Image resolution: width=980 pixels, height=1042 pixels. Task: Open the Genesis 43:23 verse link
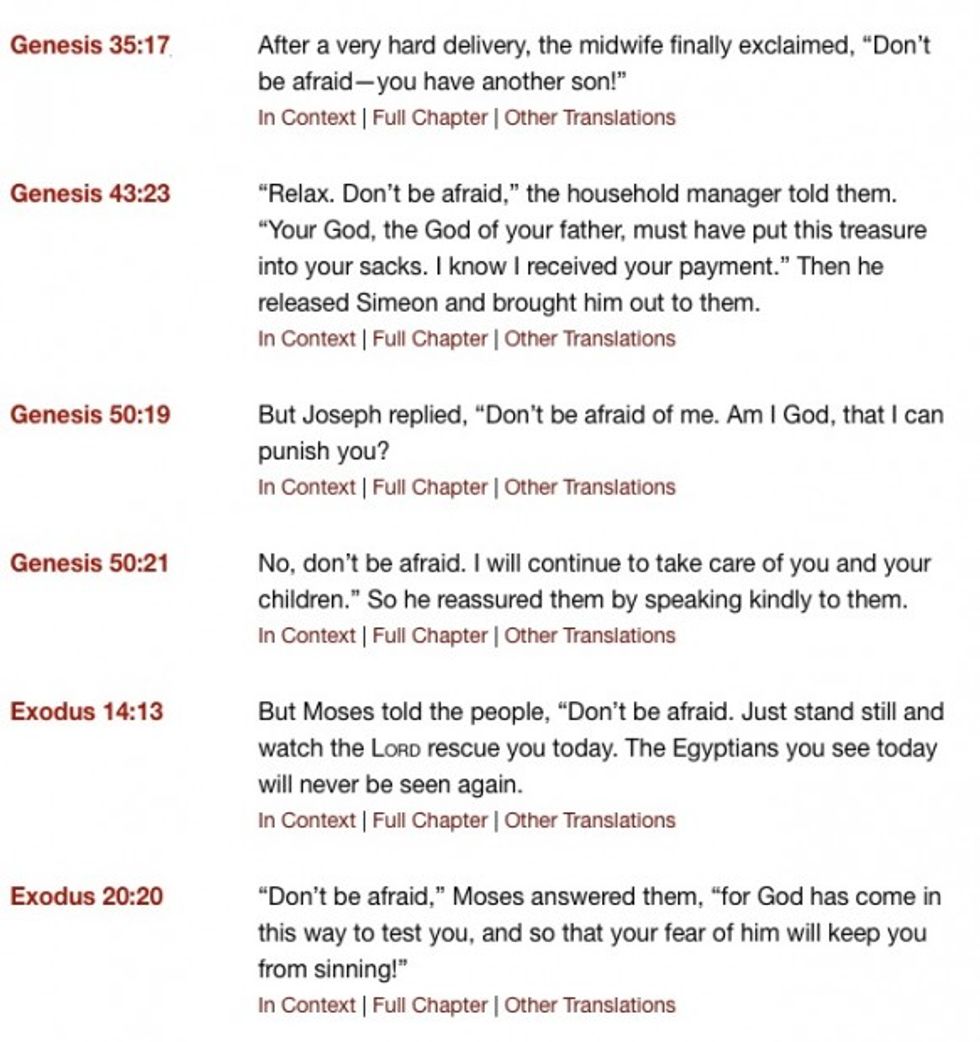click(x=90, y=193)
